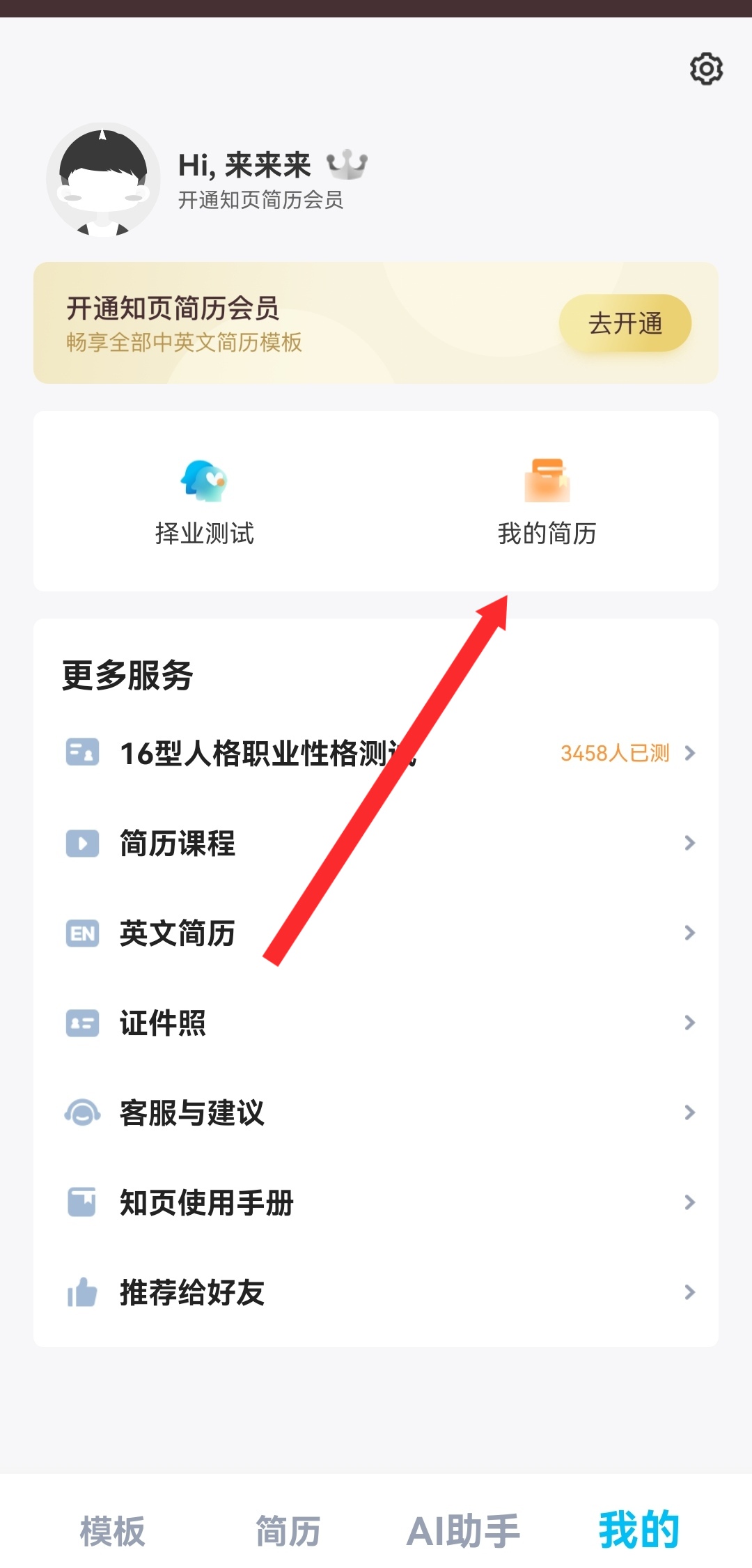Open 客服与建议 support row
Screen dimensions: 752x1568
pyautogui.click(x=376, y=1112)
